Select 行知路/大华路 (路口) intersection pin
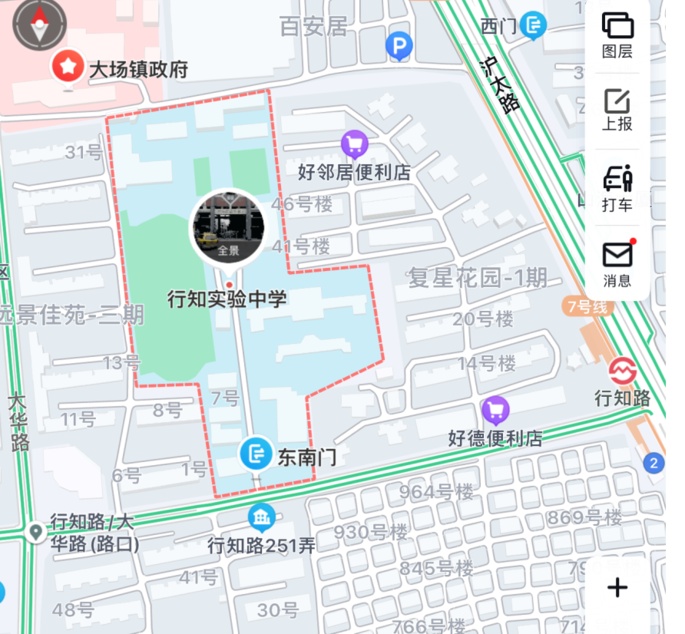685x634 pixels. pyautogui.click(x=37, y=532)
